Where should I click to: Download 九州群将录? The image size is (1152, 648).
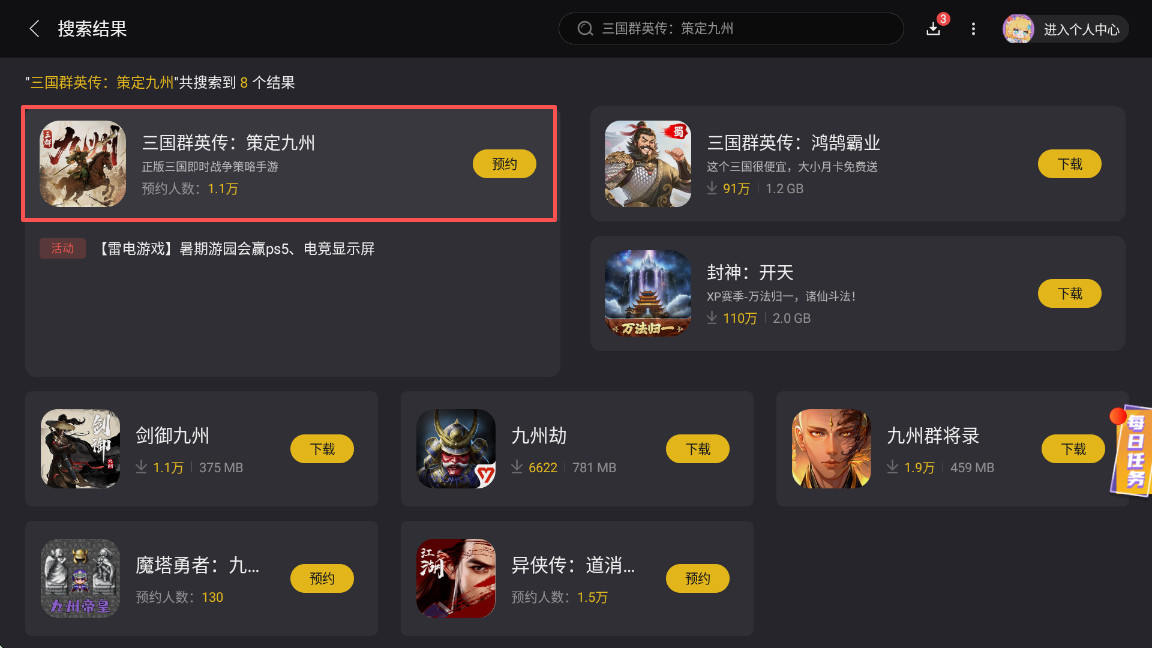1072,449
